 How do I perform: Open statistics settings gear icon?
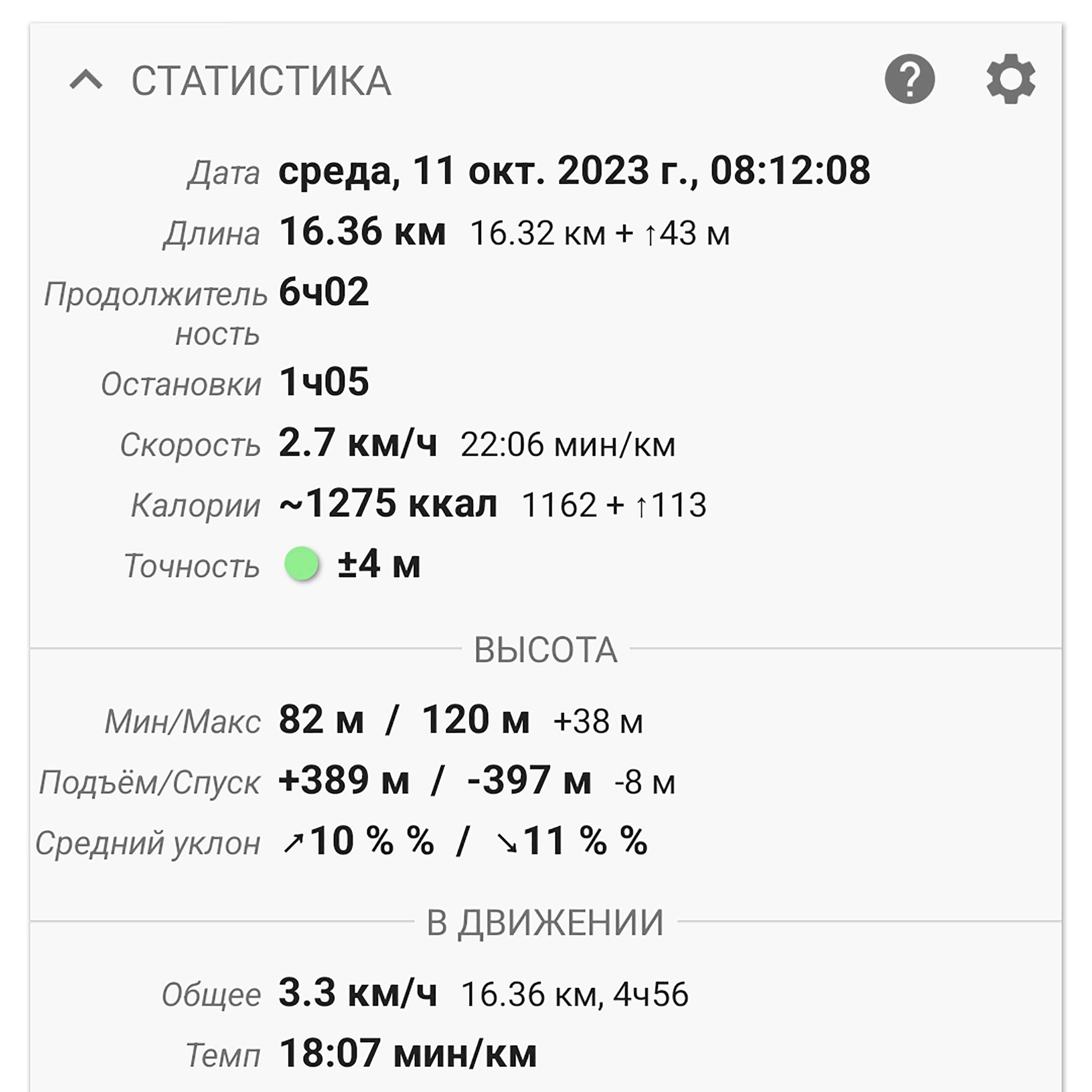coord(1011,79)
